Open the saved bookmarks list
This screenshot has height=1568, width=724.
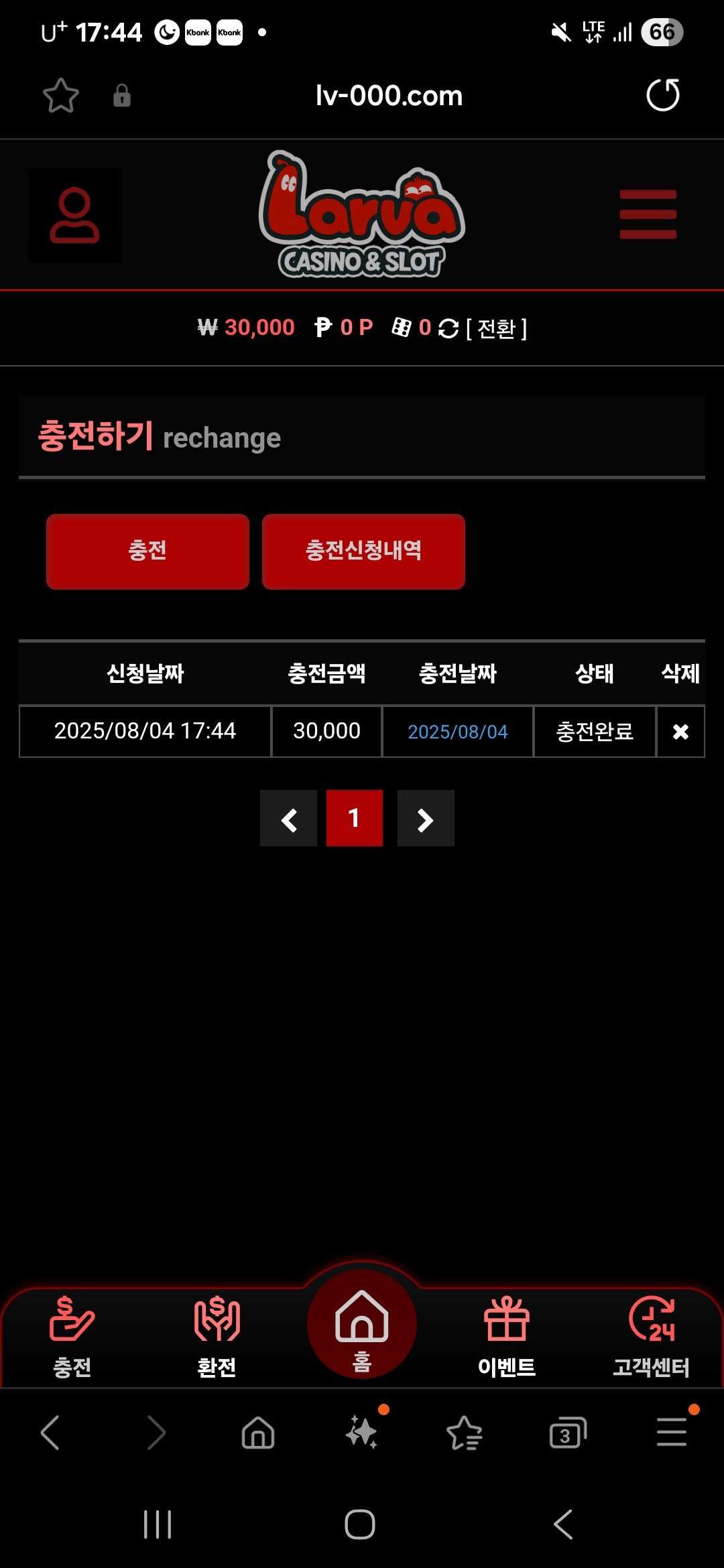(x=464, y=1434)
